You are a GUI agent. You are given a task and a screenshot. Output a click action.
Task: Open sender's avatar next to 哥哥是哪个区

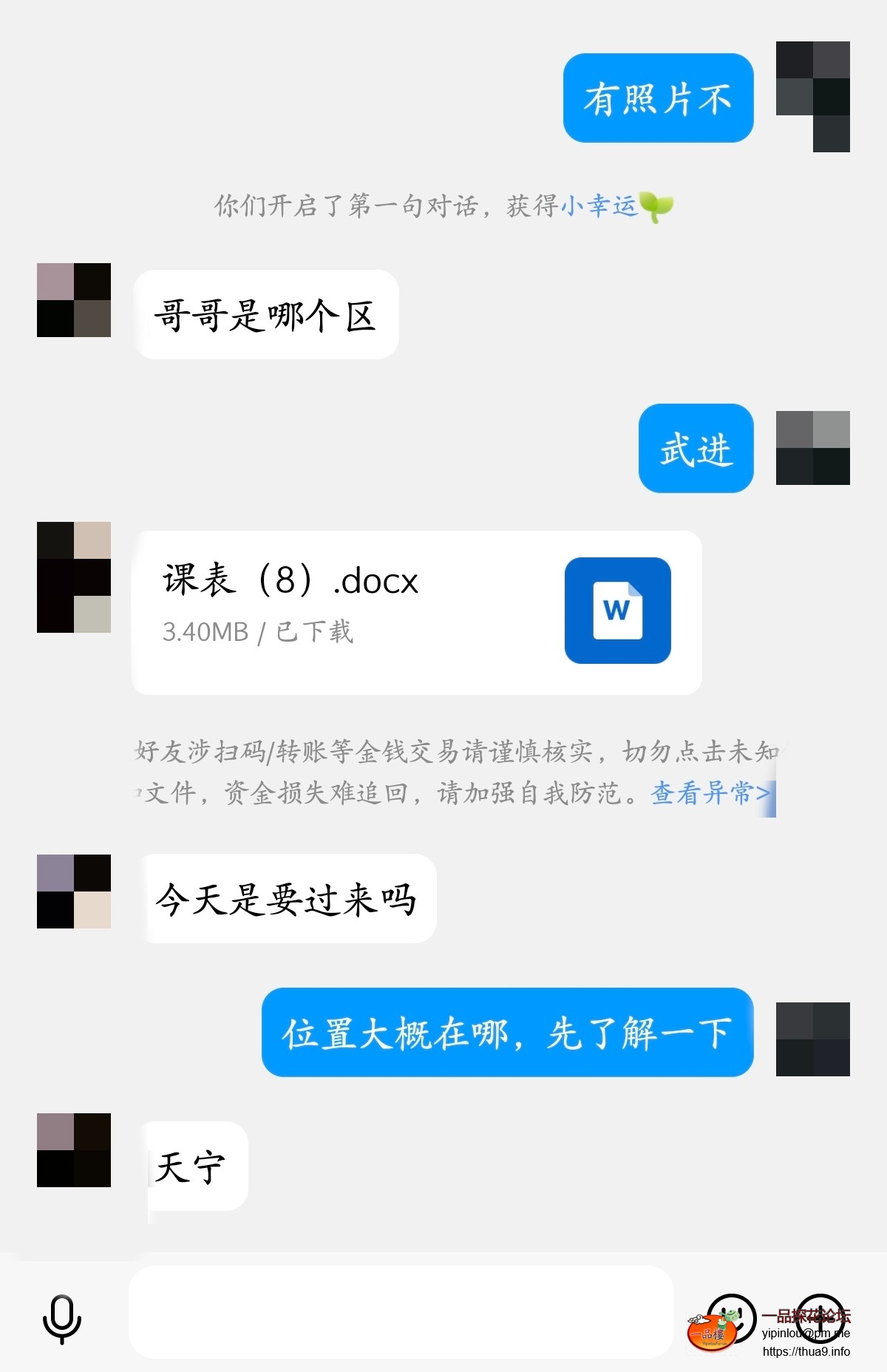pos(74,300)
